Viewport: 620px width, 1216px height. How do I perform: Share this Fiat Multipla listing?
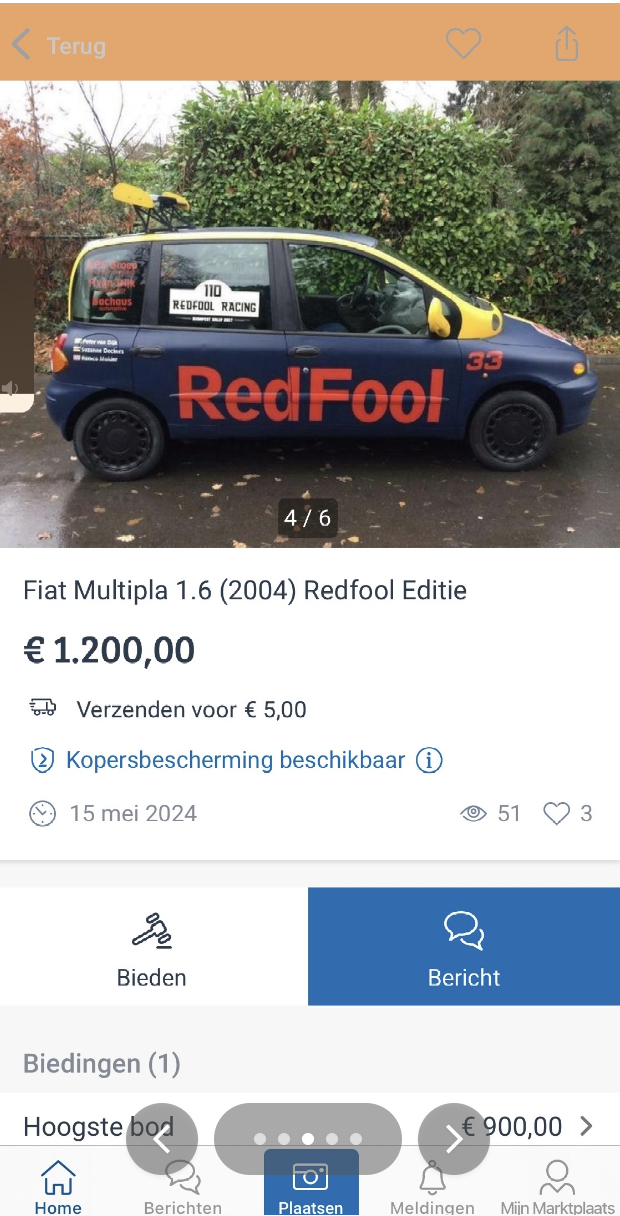click(566, 43)
